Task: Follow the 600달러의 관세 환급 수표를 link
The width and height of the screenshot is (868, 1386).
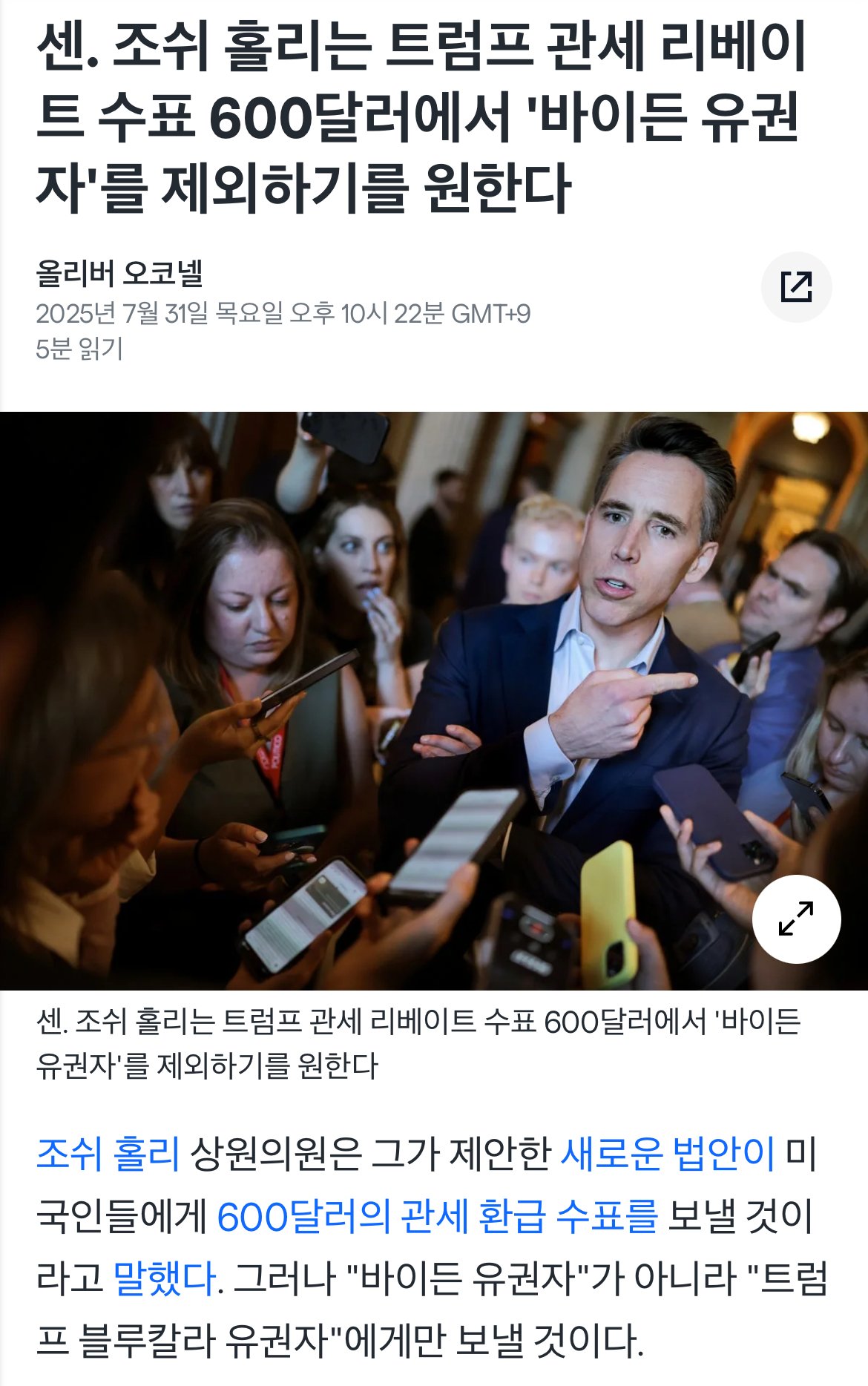Action: pos(437,1215)
